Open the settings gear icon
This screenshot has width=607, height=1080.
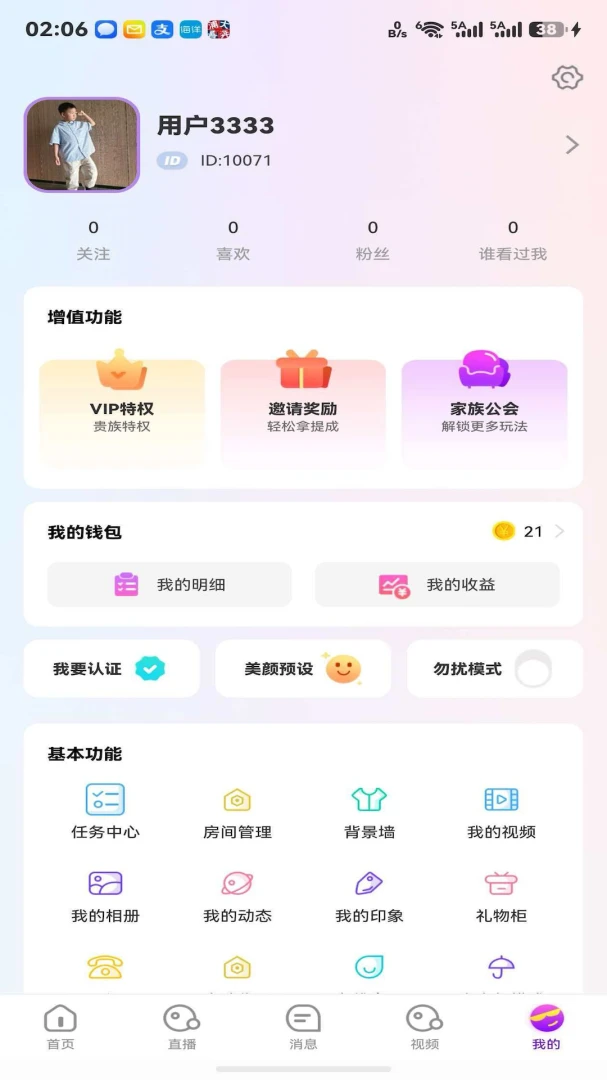pyautogui.click(x=567, y=78)
